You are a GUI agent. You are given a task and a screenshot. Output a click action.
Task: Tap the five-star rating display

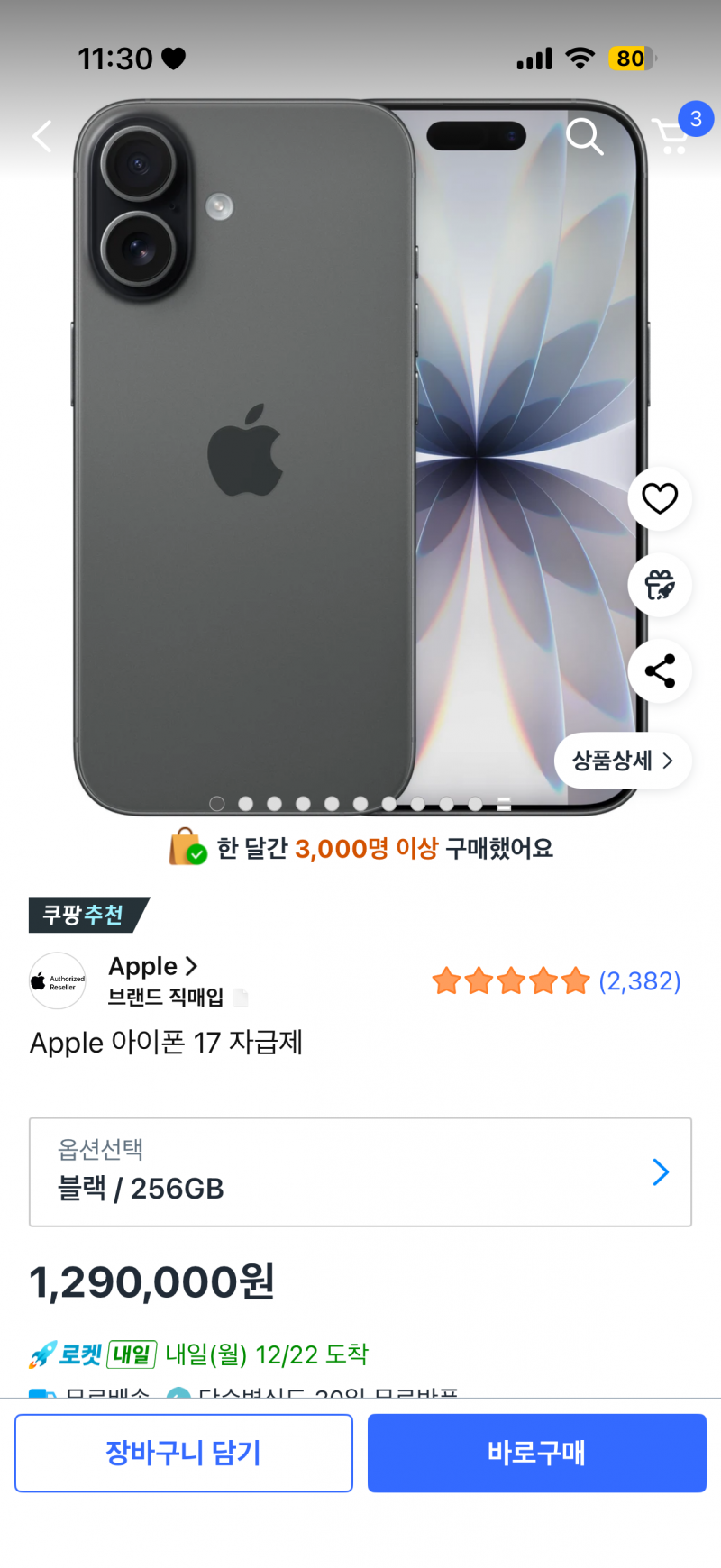tap(511, 980)
